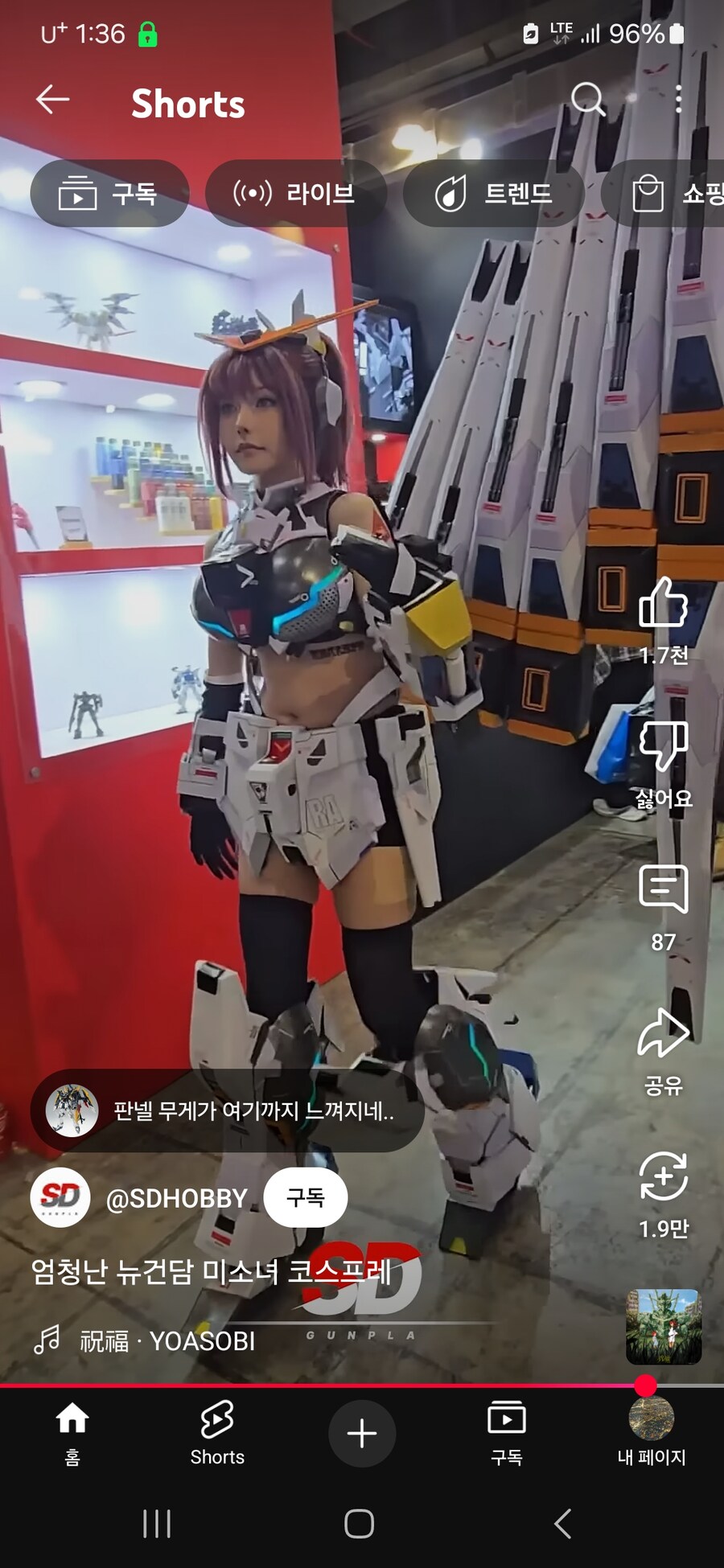Open the @SDHOBBY channel
This screenshot has width=724, height=1568.
pyautogui.click(x=177, y=1198)
